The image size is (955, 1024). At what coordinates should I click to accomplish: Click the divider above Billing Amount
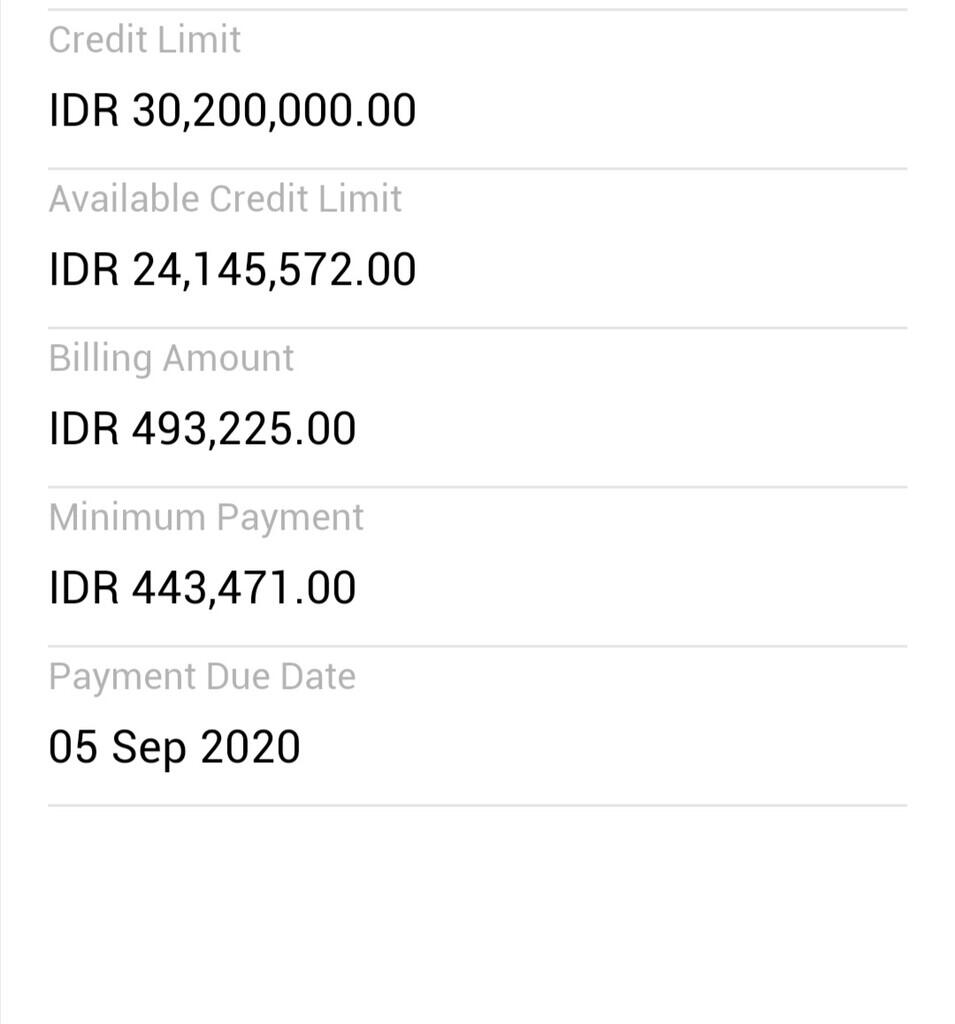(x=477, y=323)
